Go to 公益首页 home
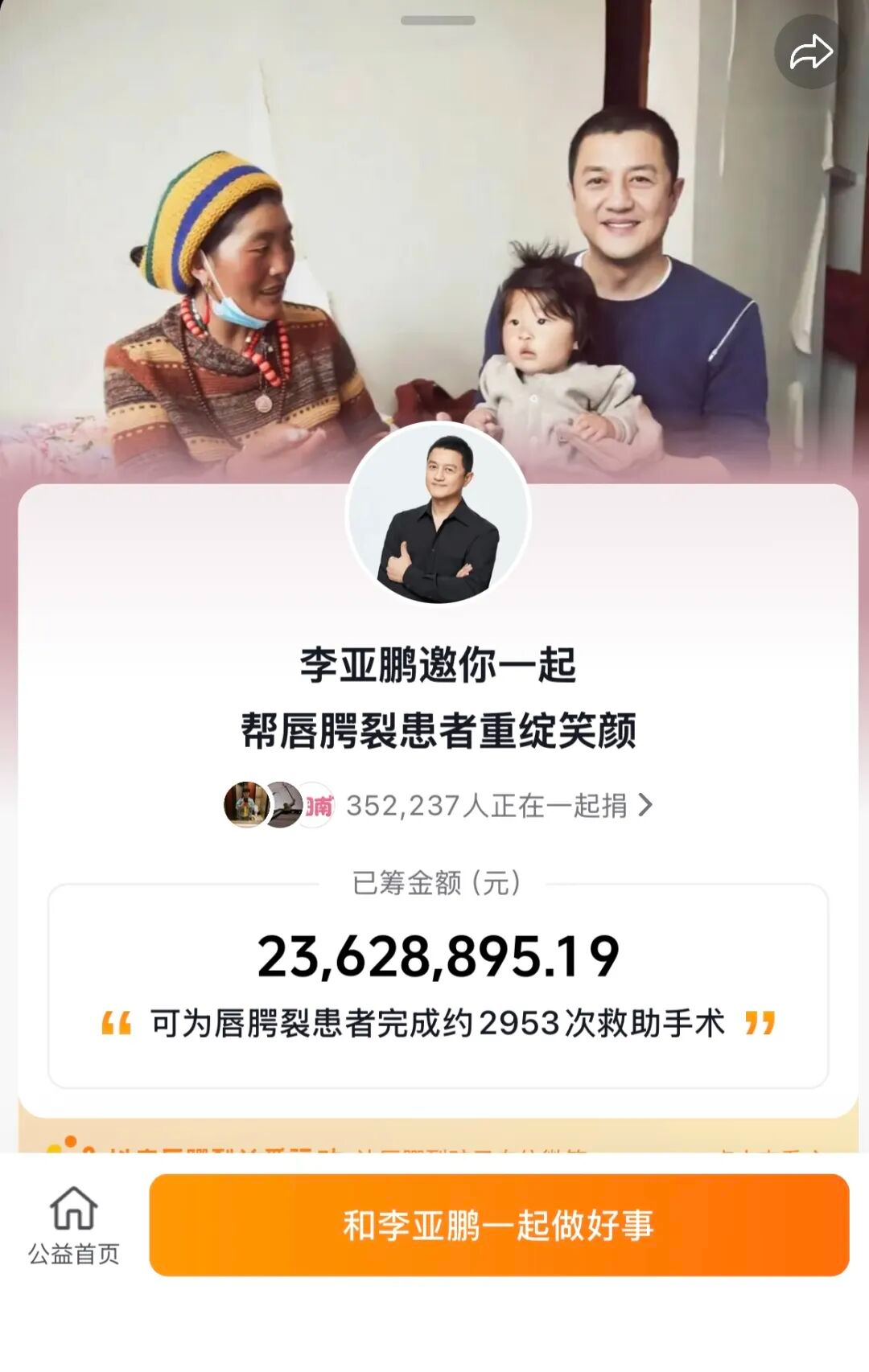This screenshot has width=869, height=1372. pyautogui.click(x=74, y=1225)
